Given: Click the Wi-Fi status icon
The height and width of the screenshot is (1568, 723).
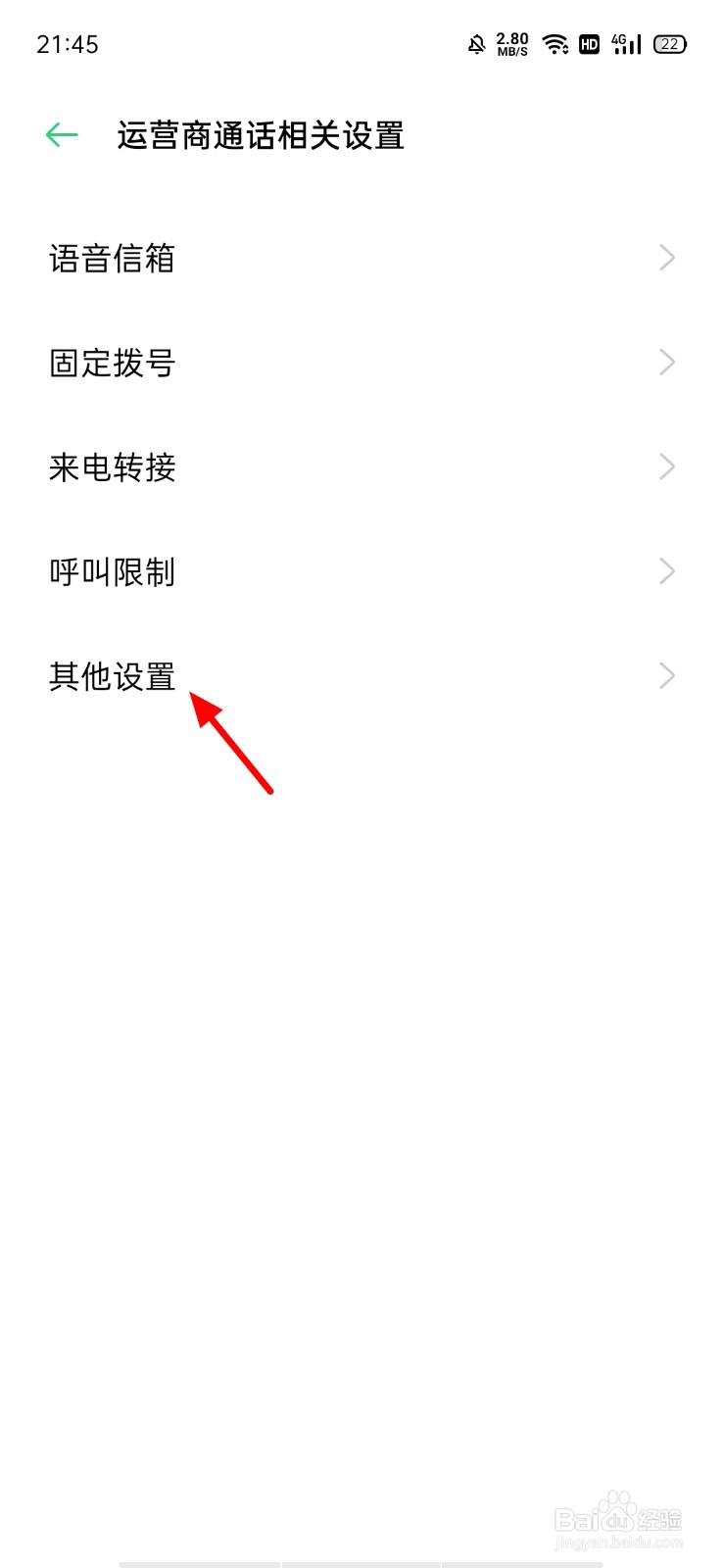Looking at the screenshot, I should pos(554,43).
